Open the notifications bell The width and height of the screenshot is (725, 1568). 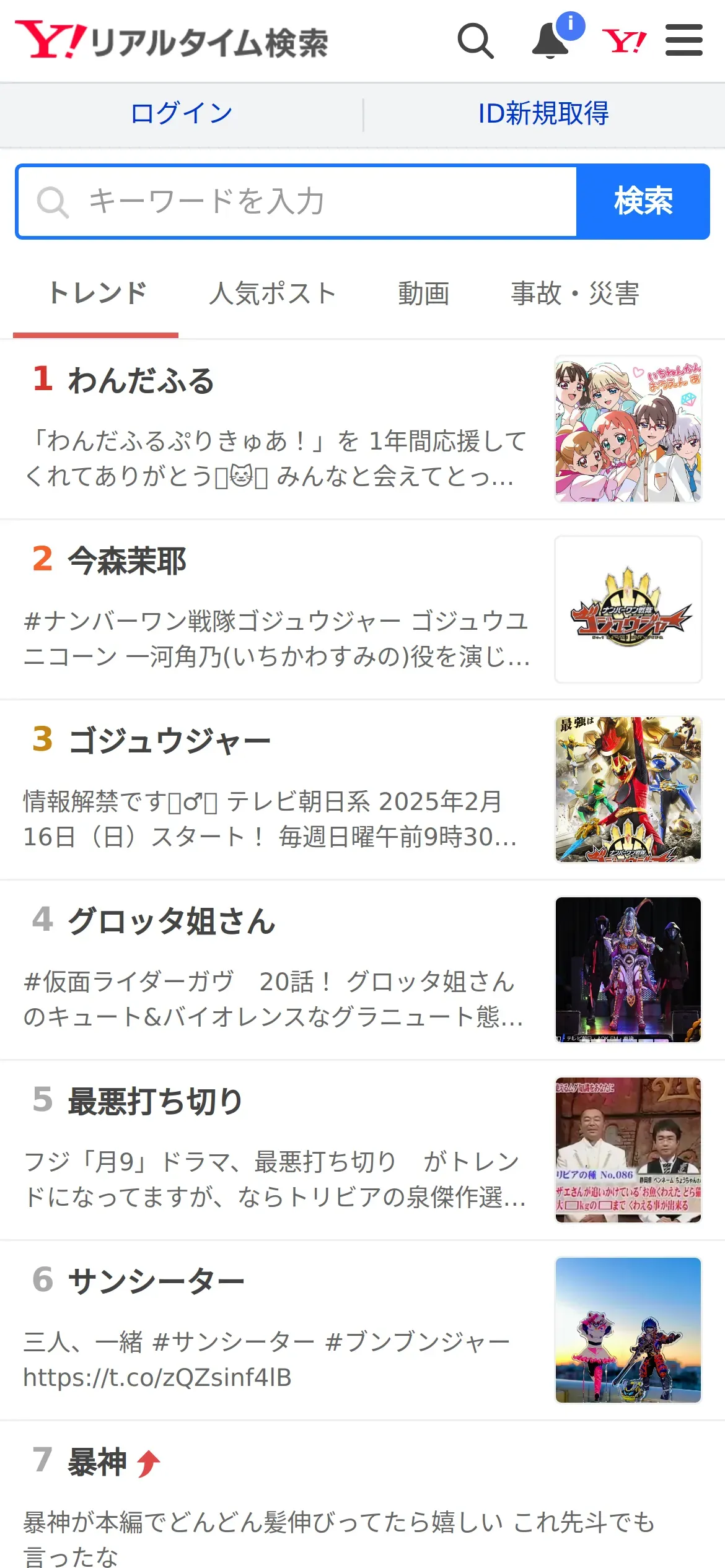(550, 41)
